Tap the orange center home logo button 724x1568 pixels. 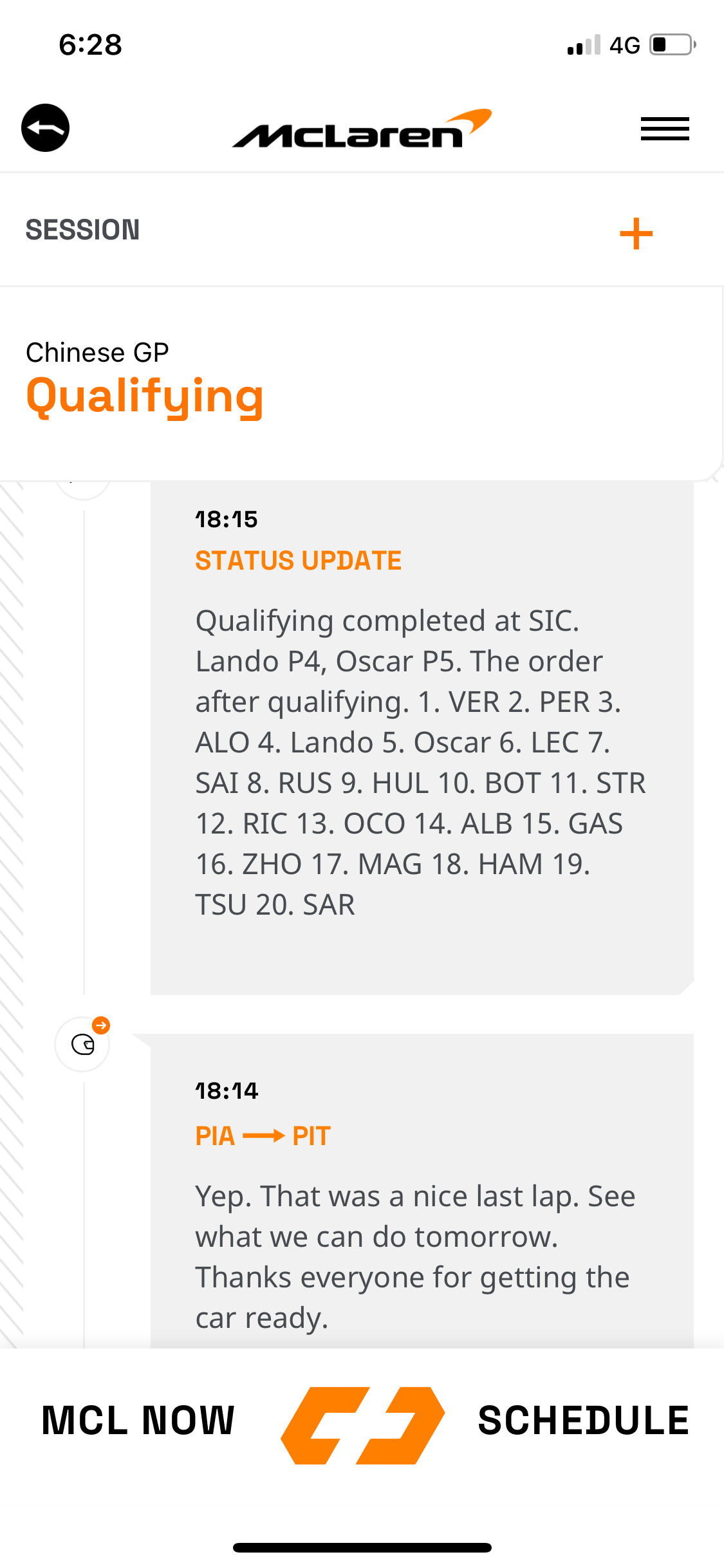point(362,1424)
